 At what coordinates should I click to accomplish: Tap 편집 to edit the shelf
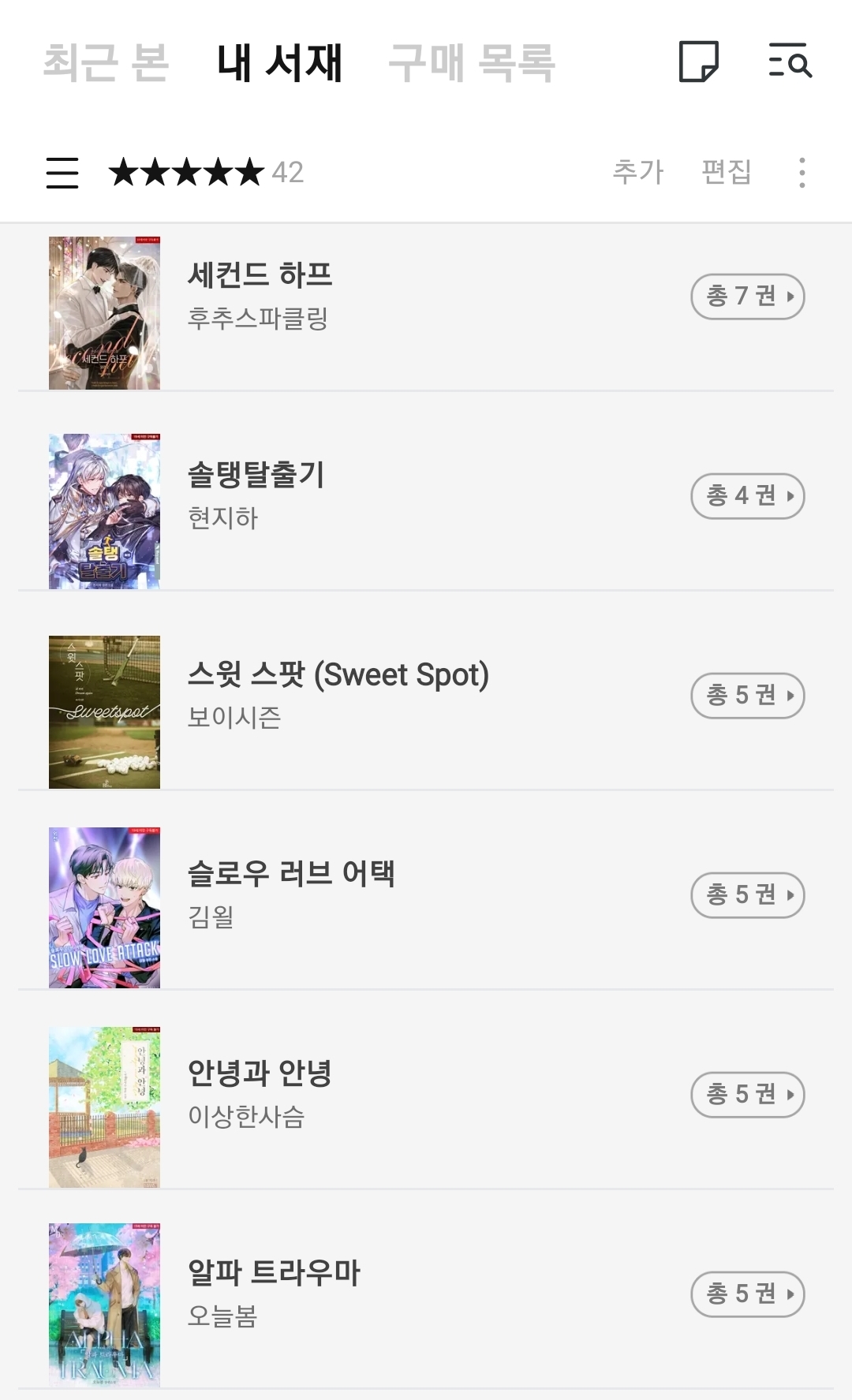pos(727,172)
